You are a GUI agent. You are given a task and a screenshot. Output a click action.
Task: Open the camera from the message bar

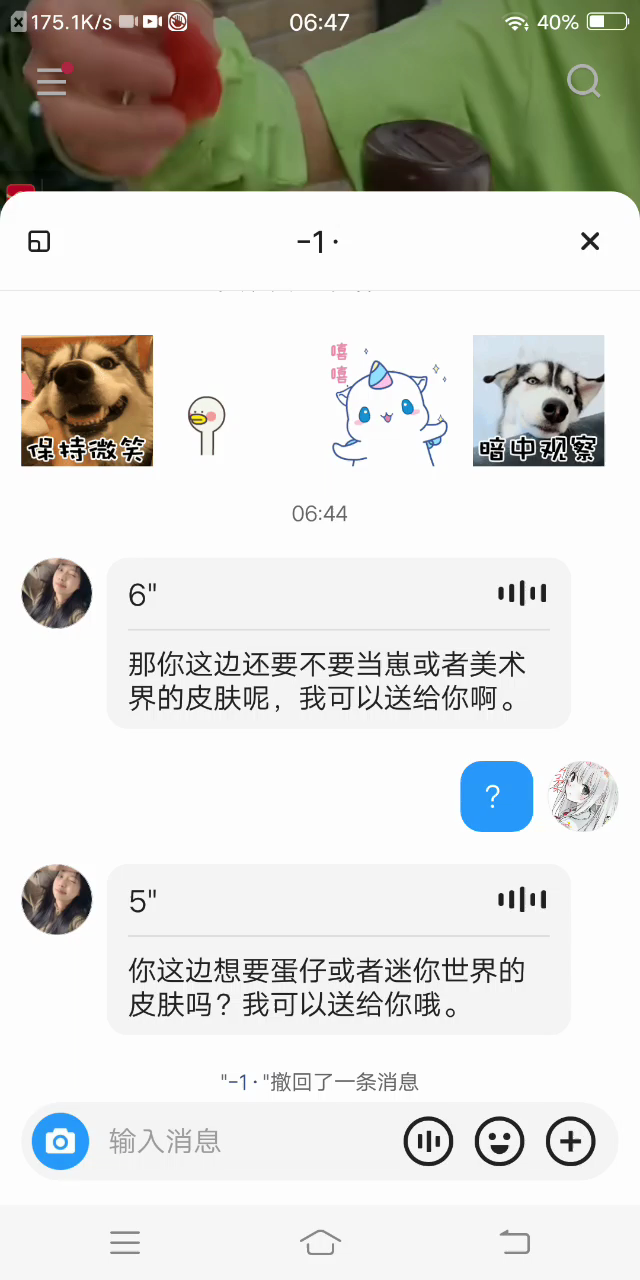60,1141
